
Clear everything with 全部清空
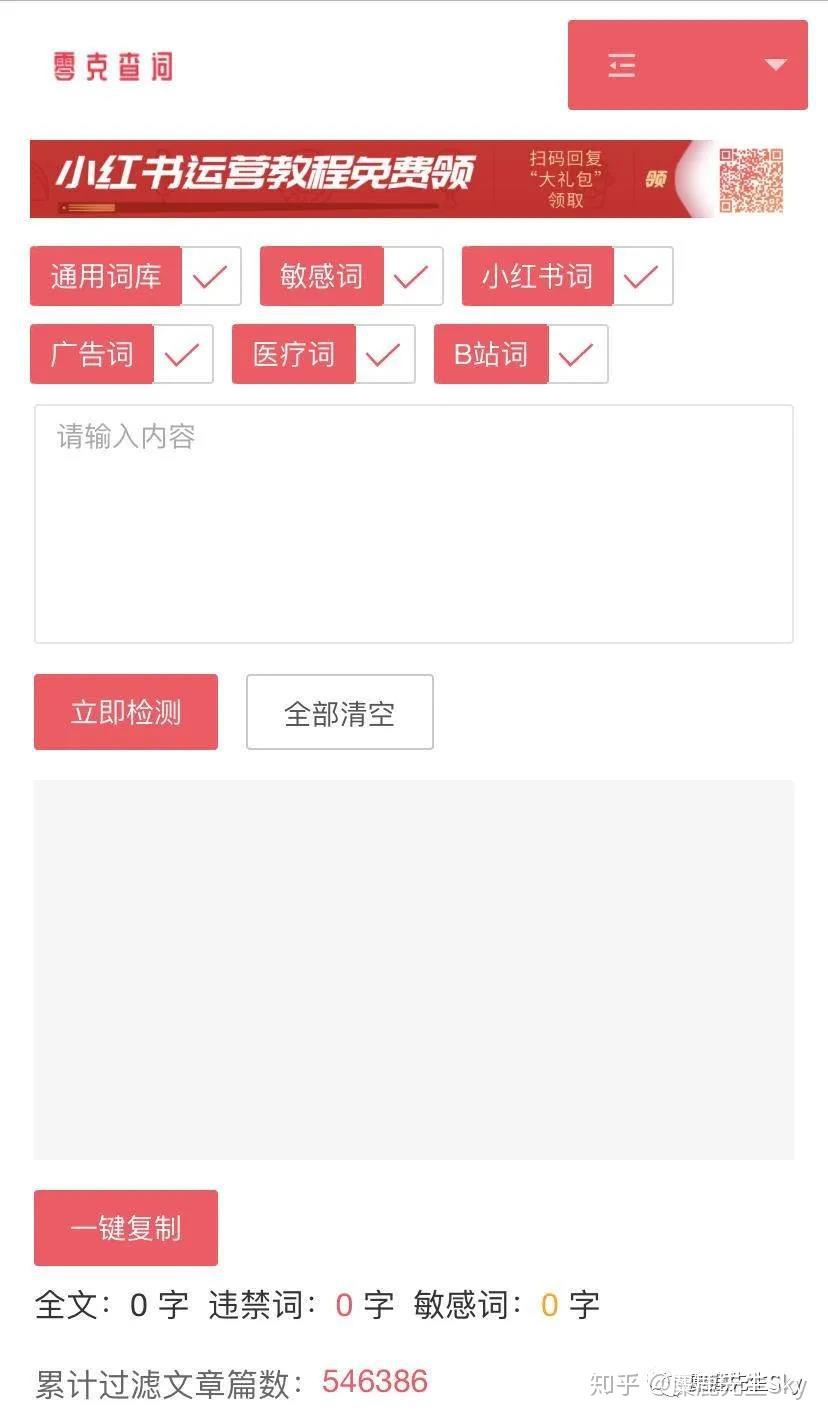340,712
